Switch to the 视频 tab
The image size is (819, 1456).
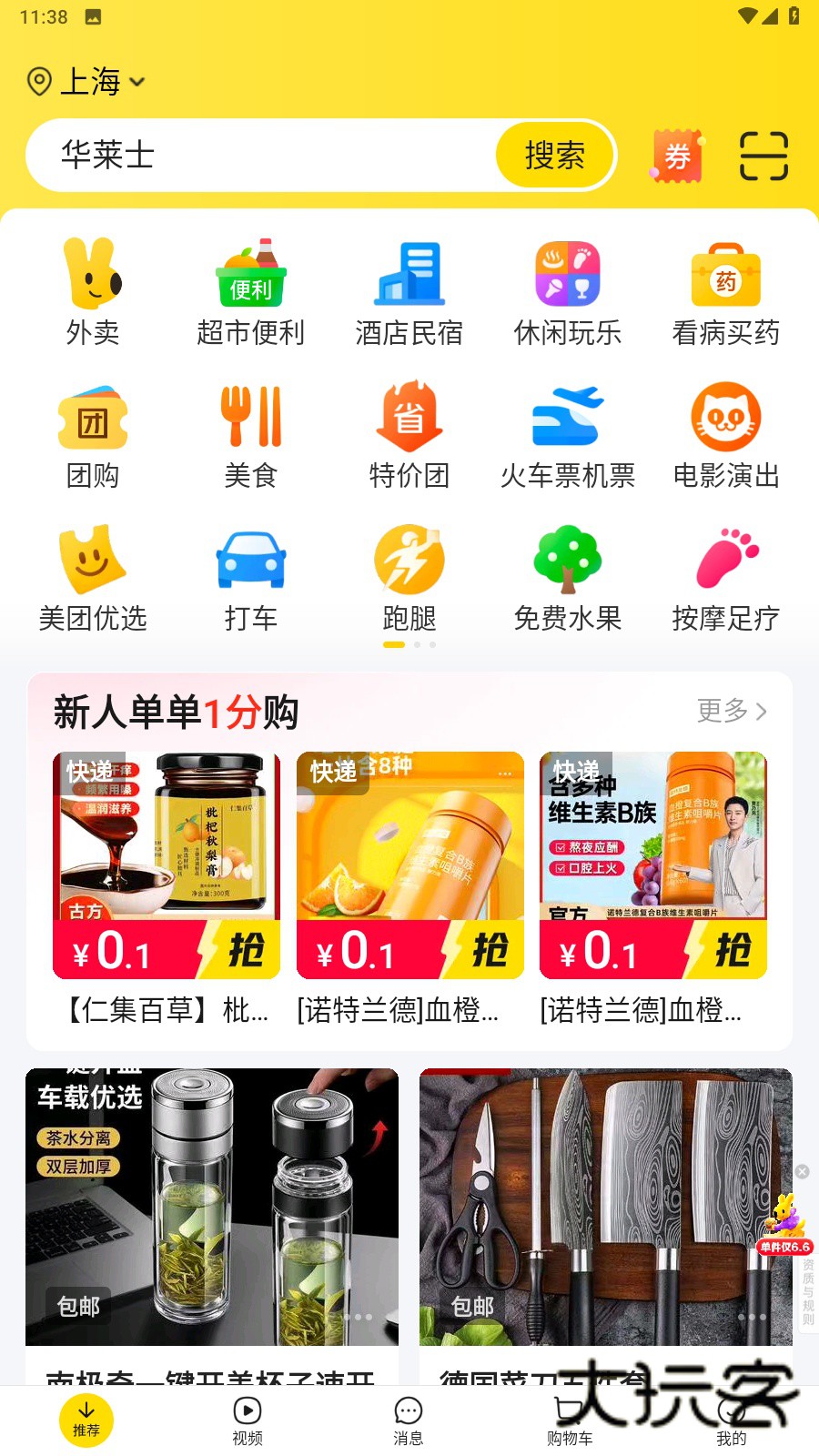247,1420
